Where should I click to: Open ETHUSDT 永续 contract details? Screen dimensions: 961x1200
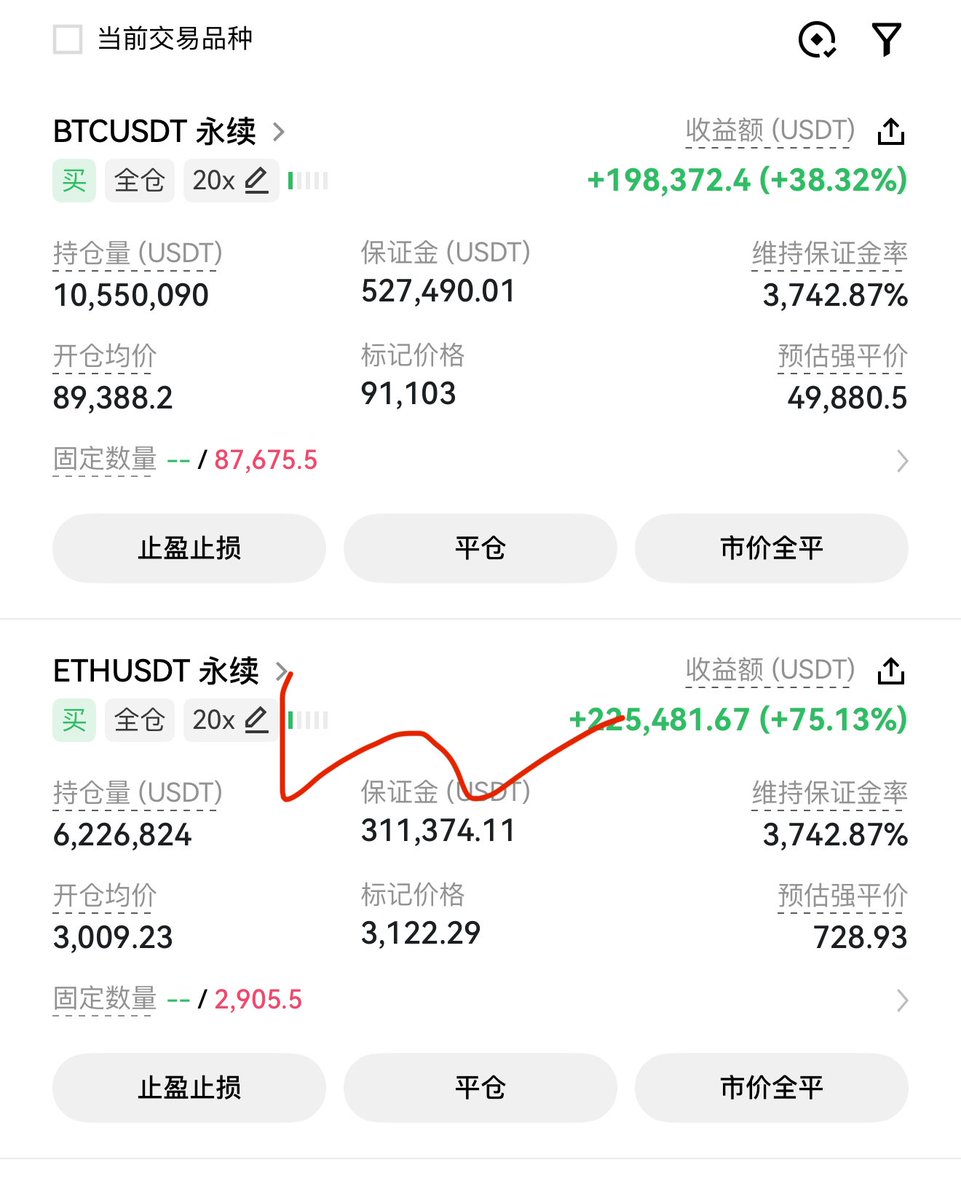point(170,670)
